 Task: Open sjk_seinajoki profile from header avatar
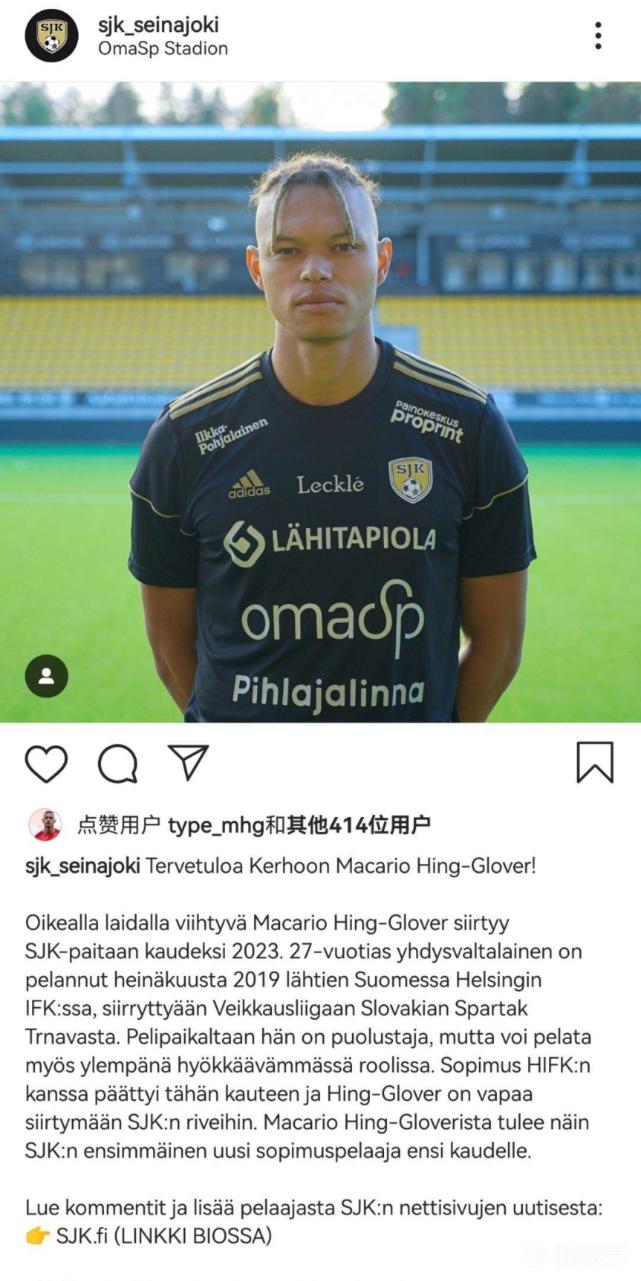coord(51,36)
